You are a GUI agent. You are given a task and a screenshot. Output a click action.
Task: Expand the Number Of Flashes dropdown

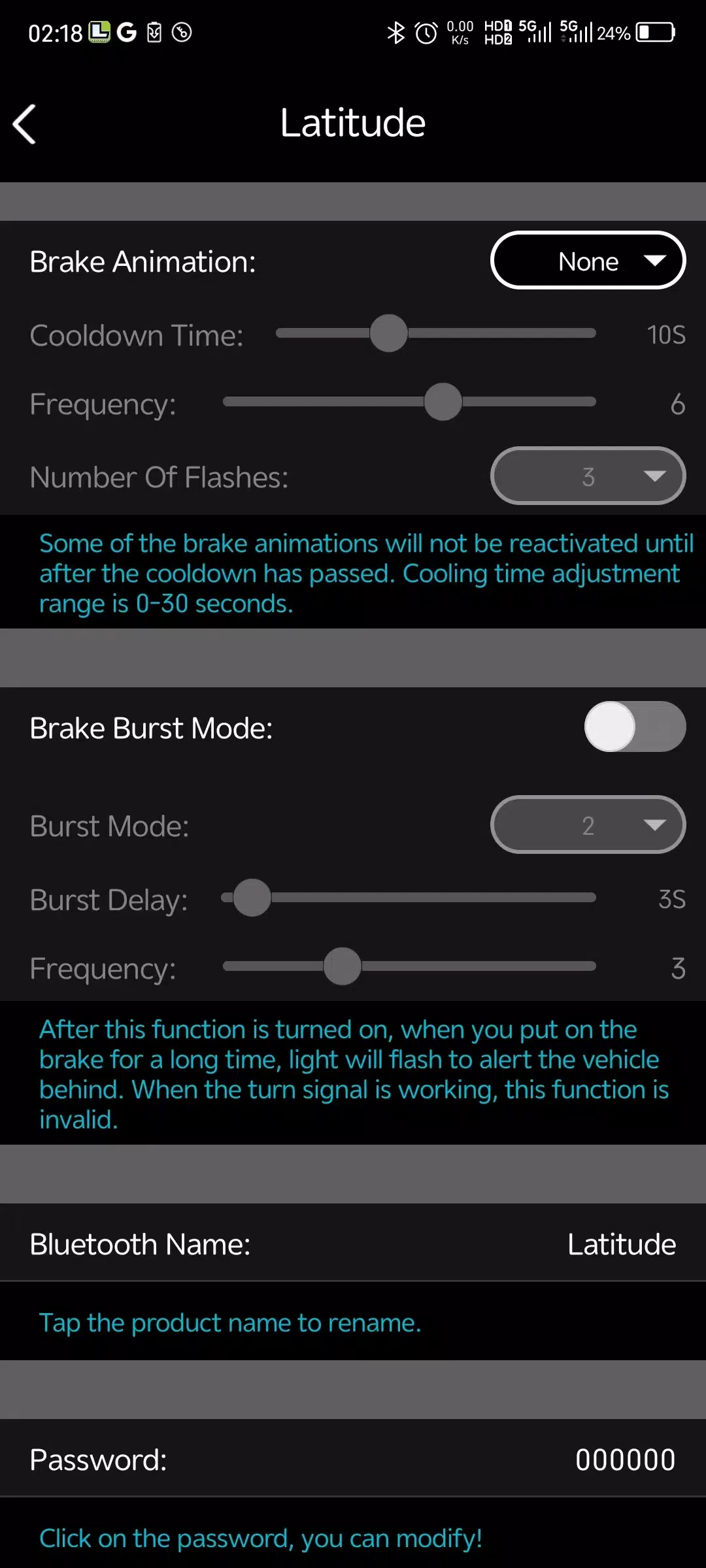(x=588, y=476)
